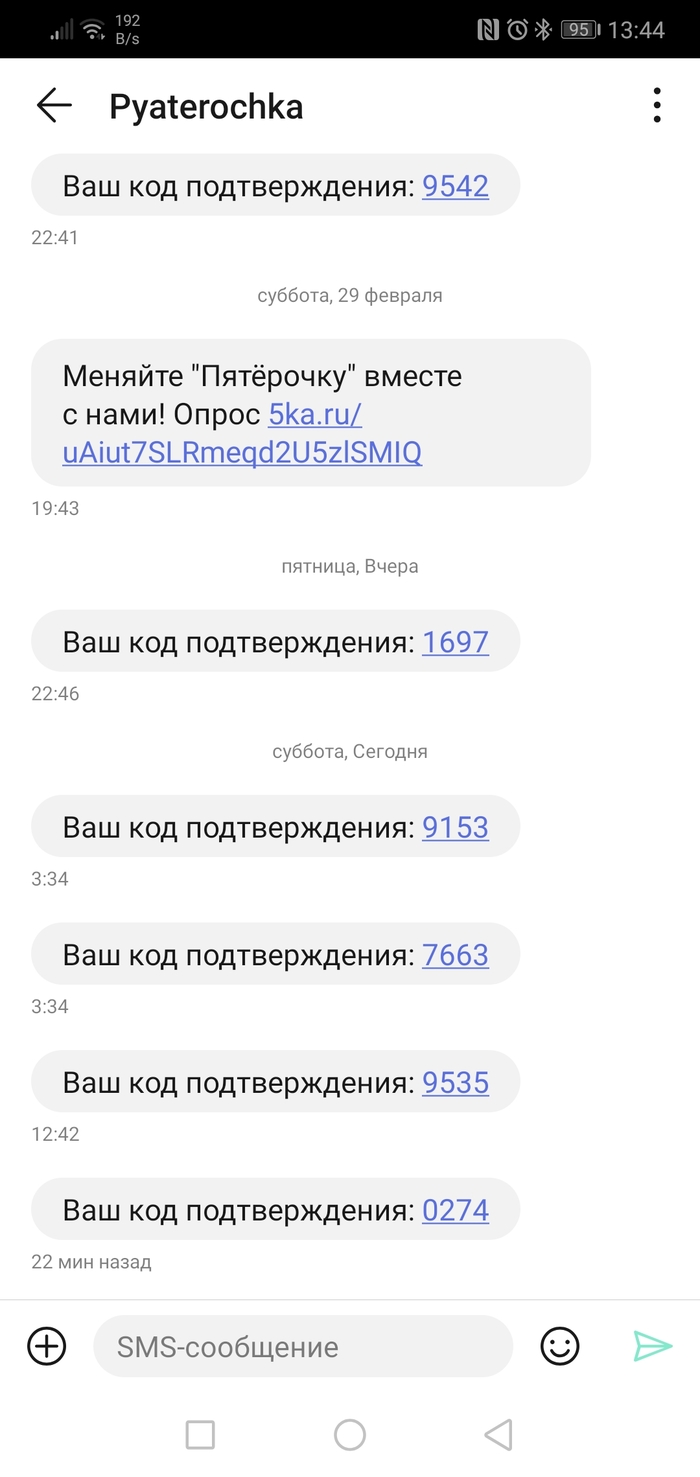Tap the latest code 0274
The width and height of the screenshot is (700, 1477).
455,1210
